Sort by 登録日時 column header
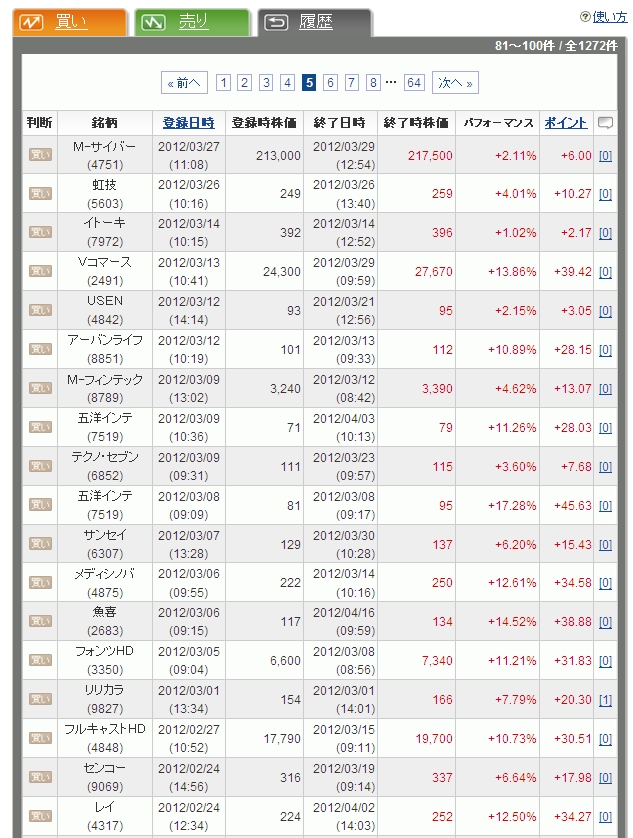 (x=189, y=123)
